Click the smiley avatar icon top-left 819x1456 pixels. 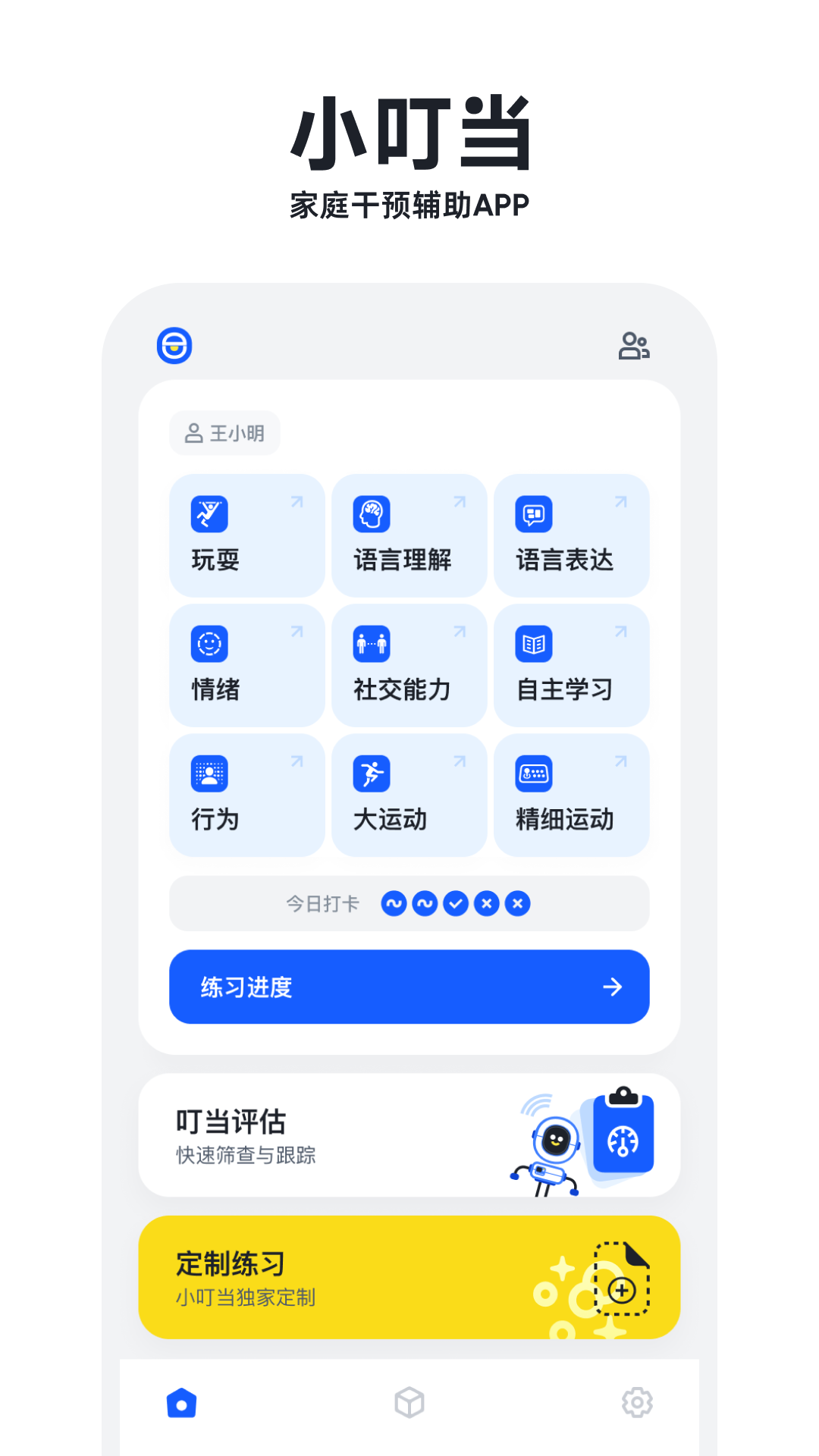click(x=174, y=345)
